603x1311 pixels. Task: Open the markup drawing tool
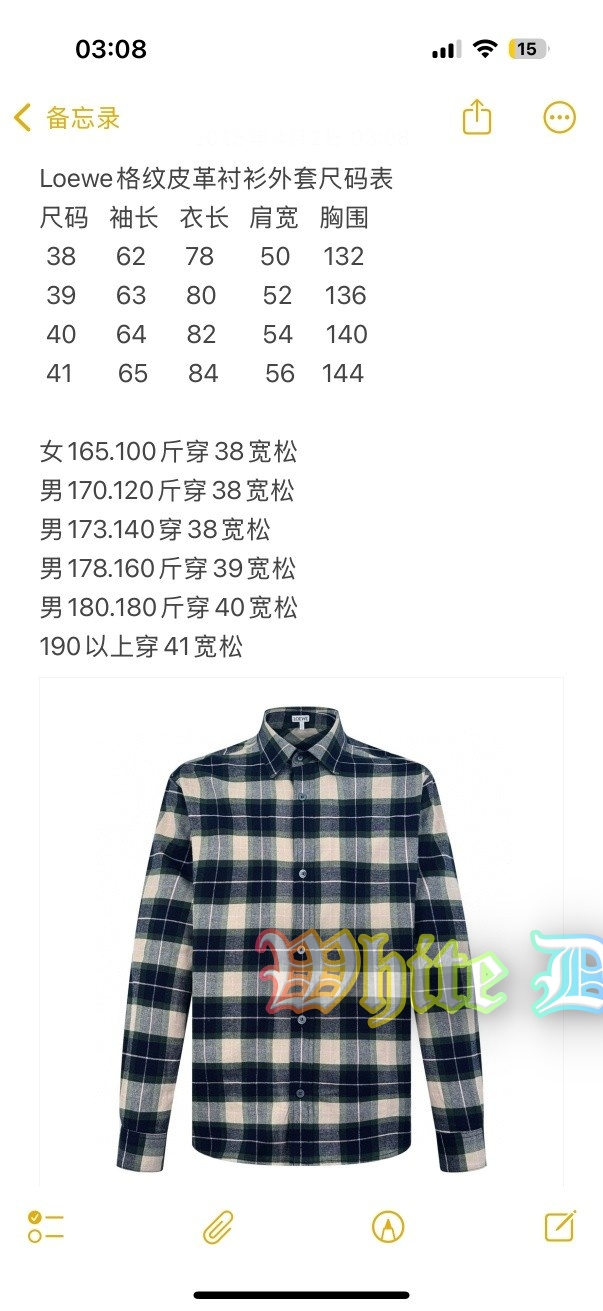click(x=387, y=1226)
